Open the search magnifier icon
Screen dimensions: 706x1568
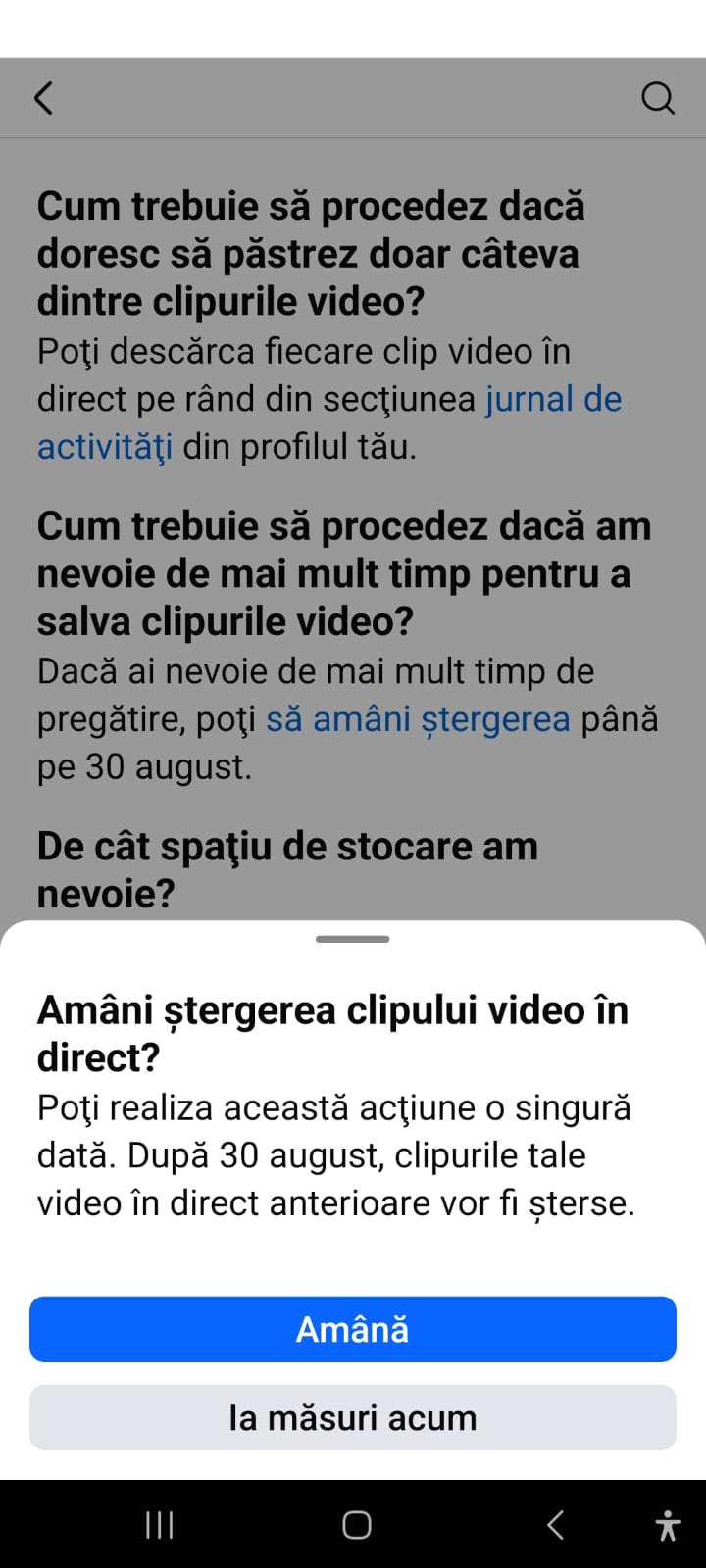[x=657, y=98]
